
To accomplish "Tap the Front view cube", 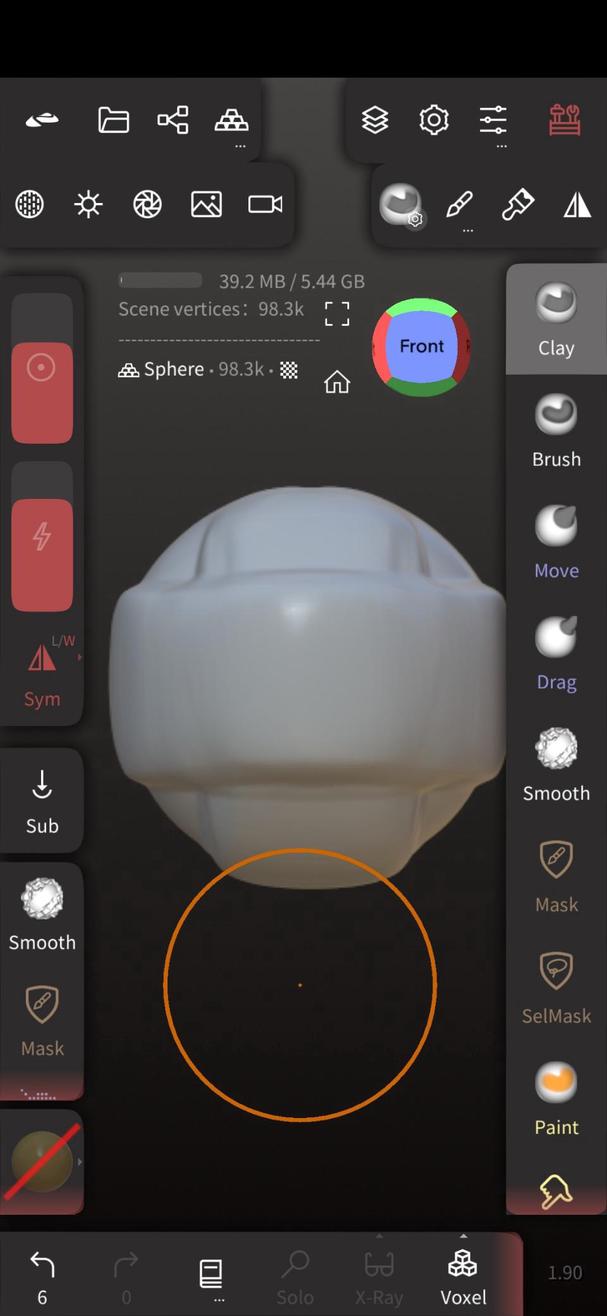I will click(x=421, y=346).
